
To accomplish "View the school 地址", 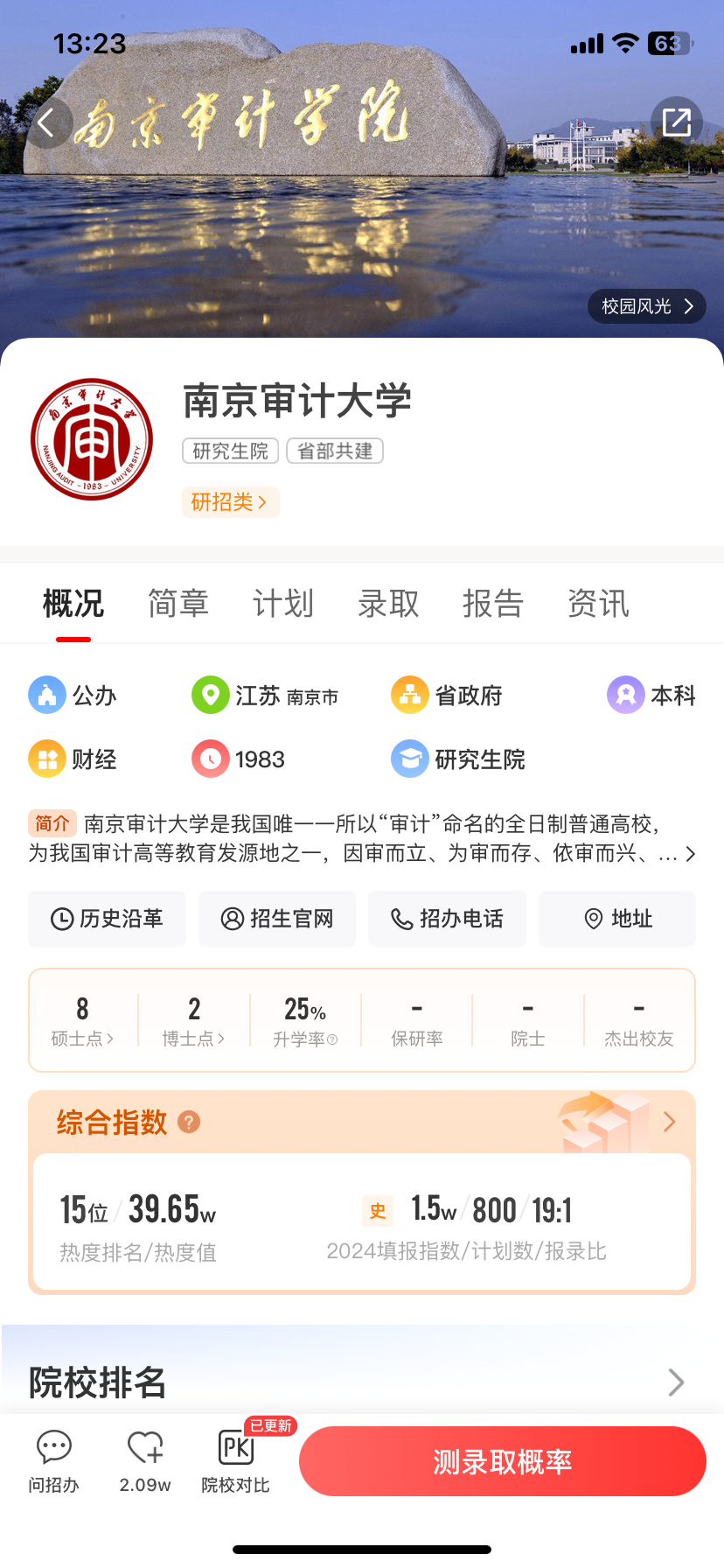I will tap(617, 919).
